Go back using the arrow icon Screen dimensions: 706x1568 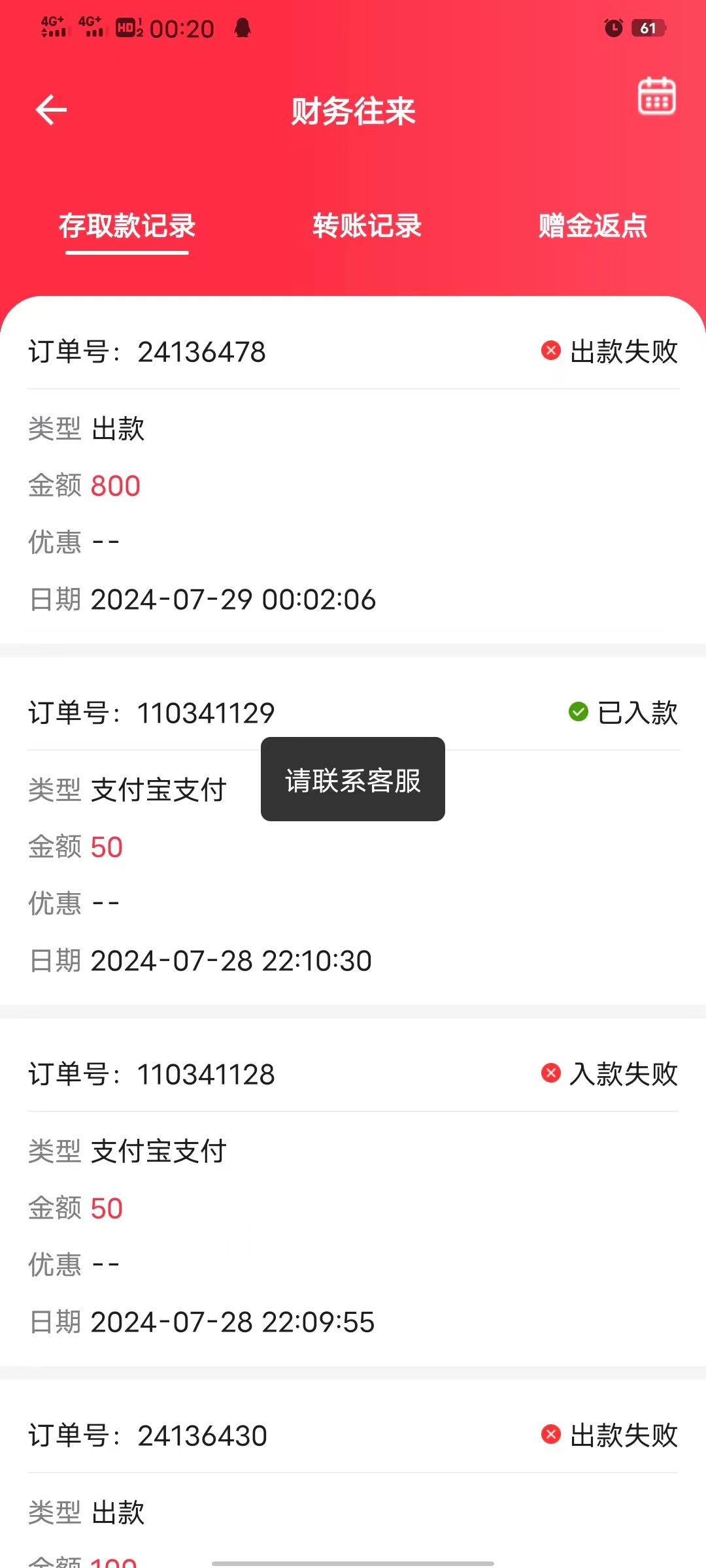[x=51, y=110]
